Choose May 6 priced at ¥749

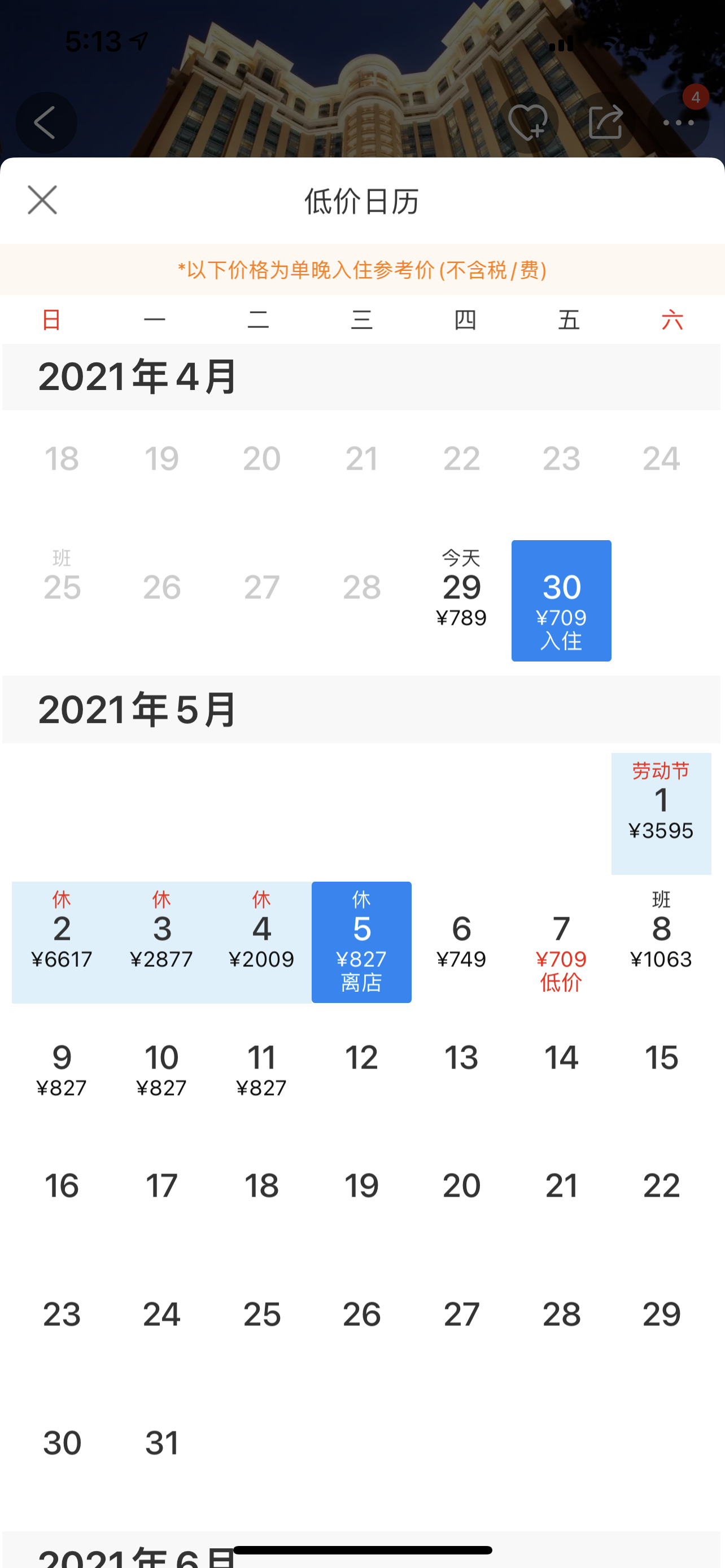click(461, 941)
